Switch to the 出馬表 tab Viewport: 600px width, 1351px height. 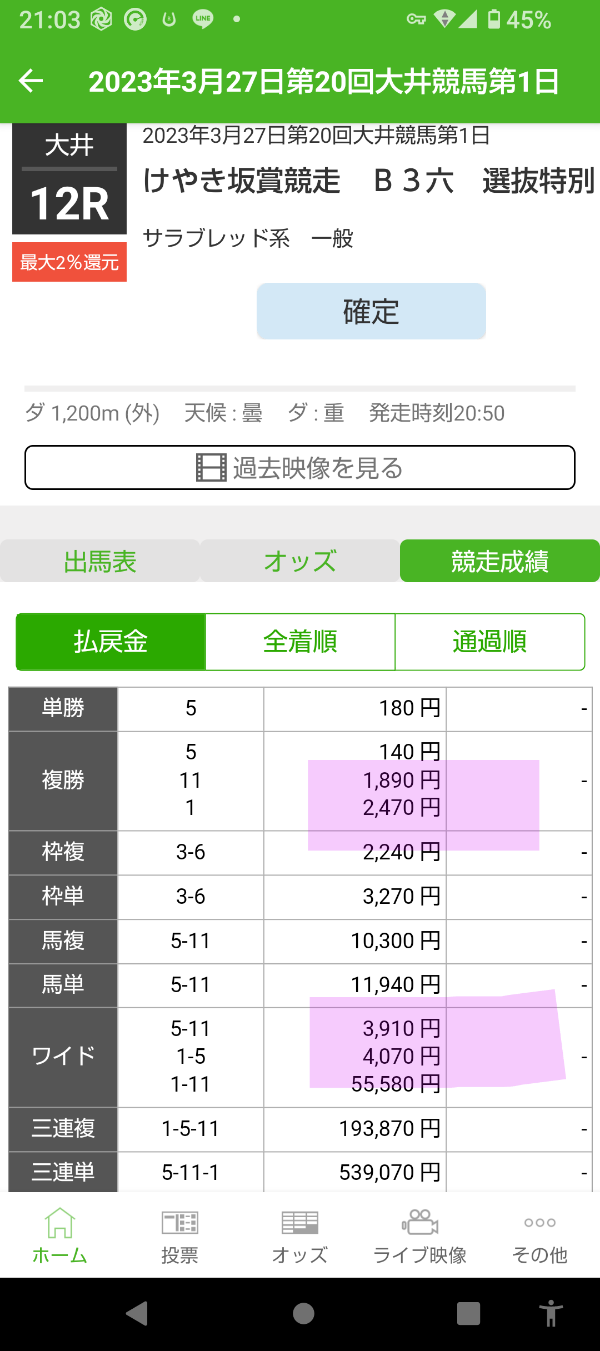tap(100, 561)
